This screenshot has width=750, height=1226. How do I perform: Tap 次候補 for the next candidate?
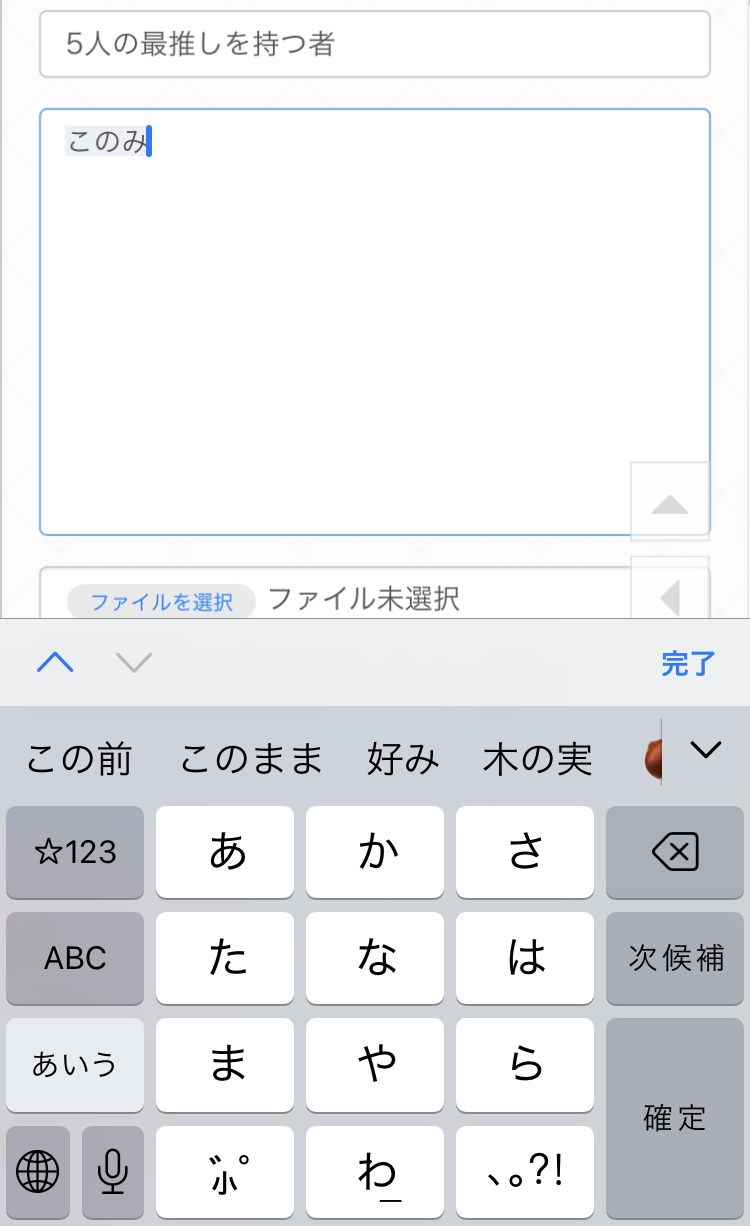tap(675, 958)
